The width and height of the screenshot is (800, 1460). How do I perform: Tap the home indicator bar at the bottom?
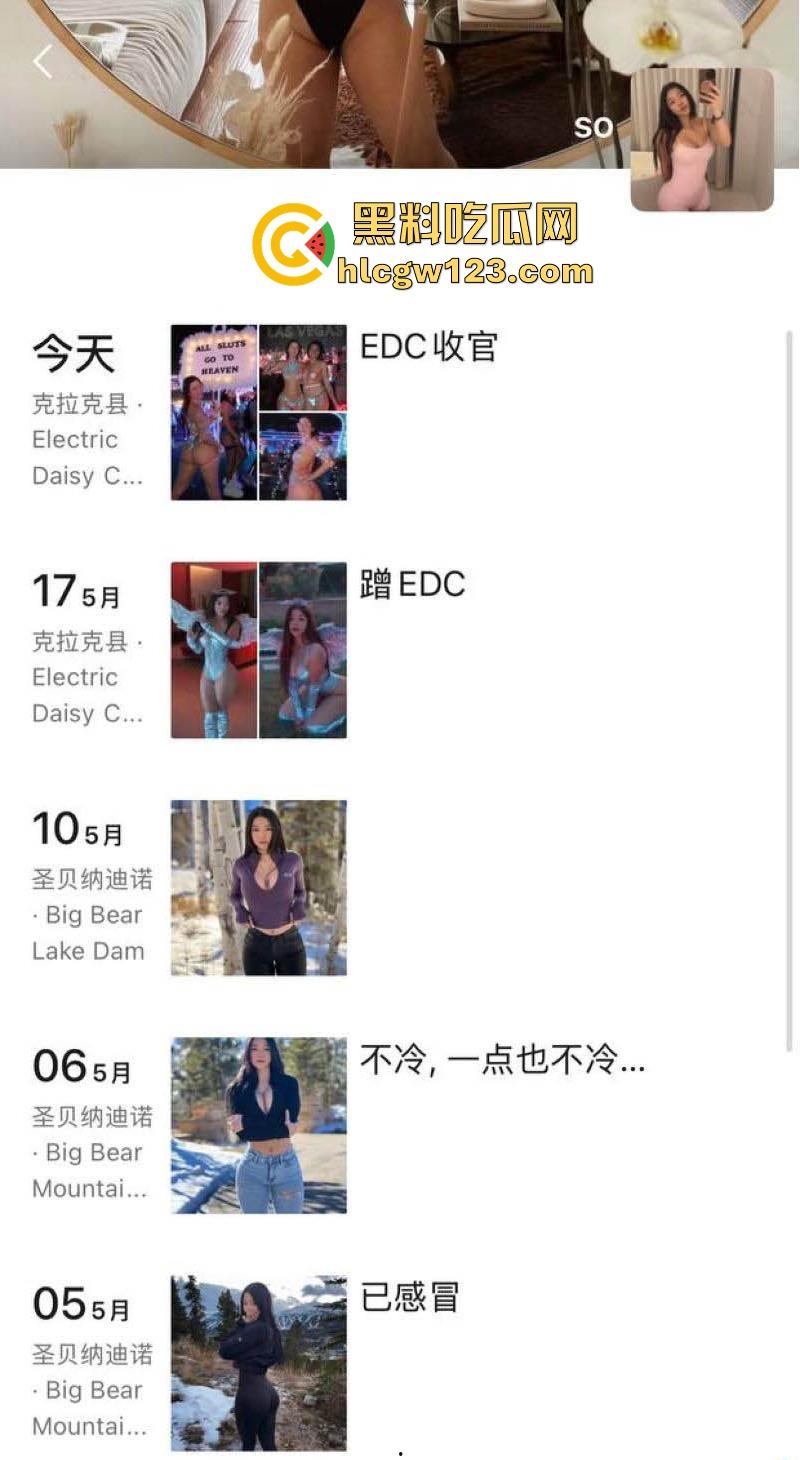pyautogui.click(x=400, y=1452)
